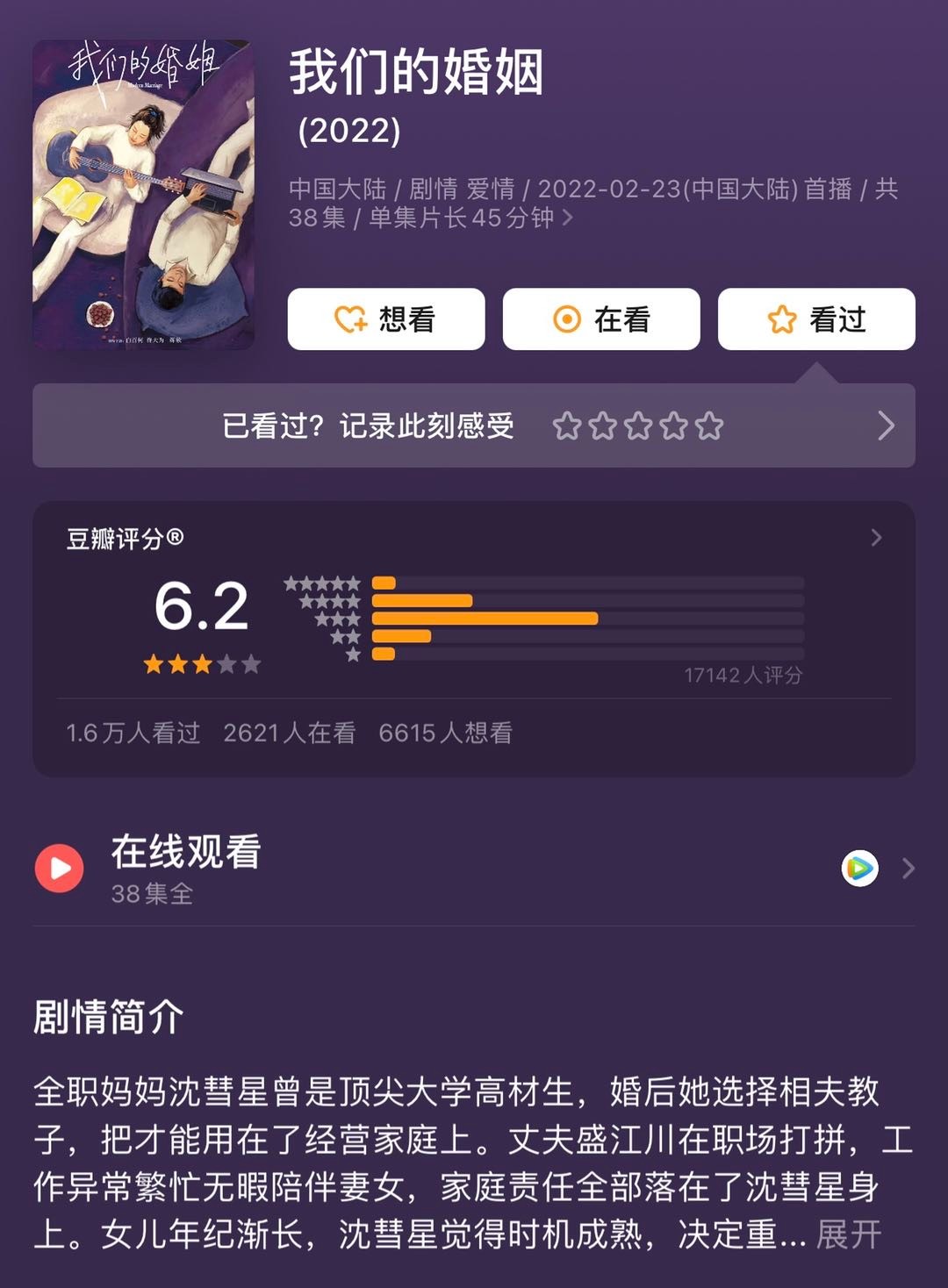Screen dimensions: 948x1288
Task: Open the 已看过 record-your-feelings rating banner
Action: click(x=474, y=426)
